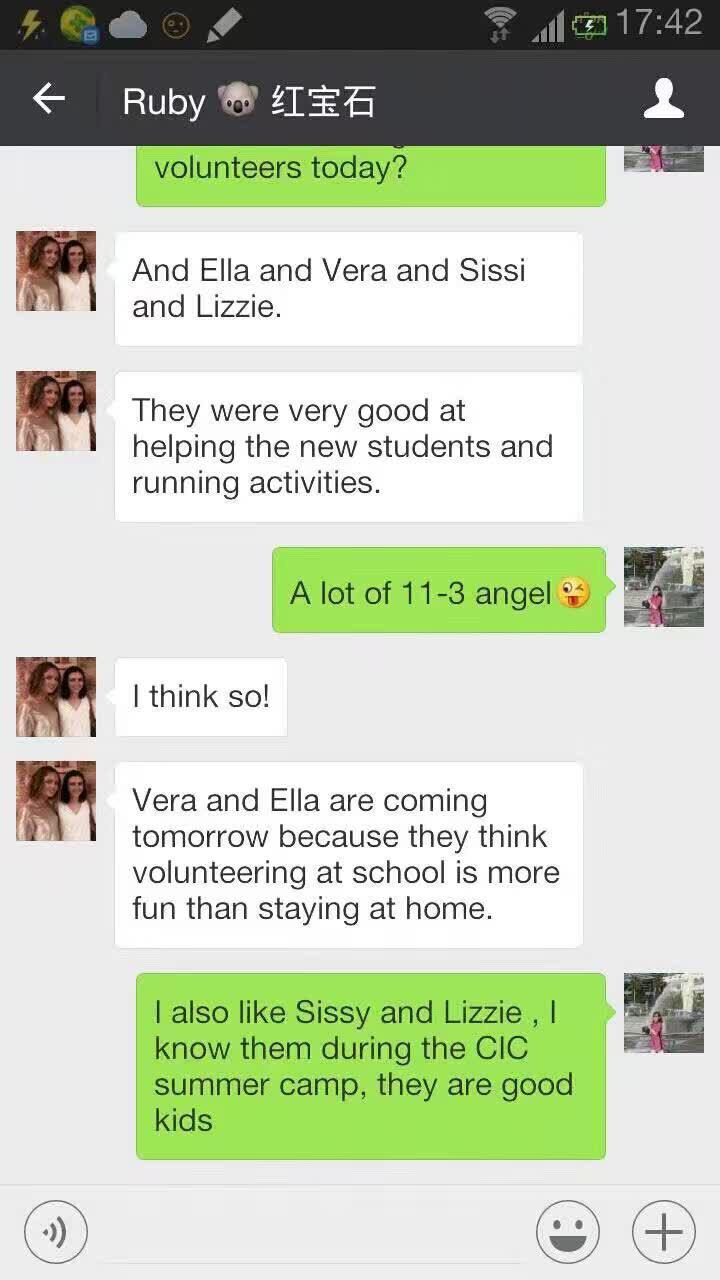
Task: Open chat info via the person icon
Action: tap(663, 99)
